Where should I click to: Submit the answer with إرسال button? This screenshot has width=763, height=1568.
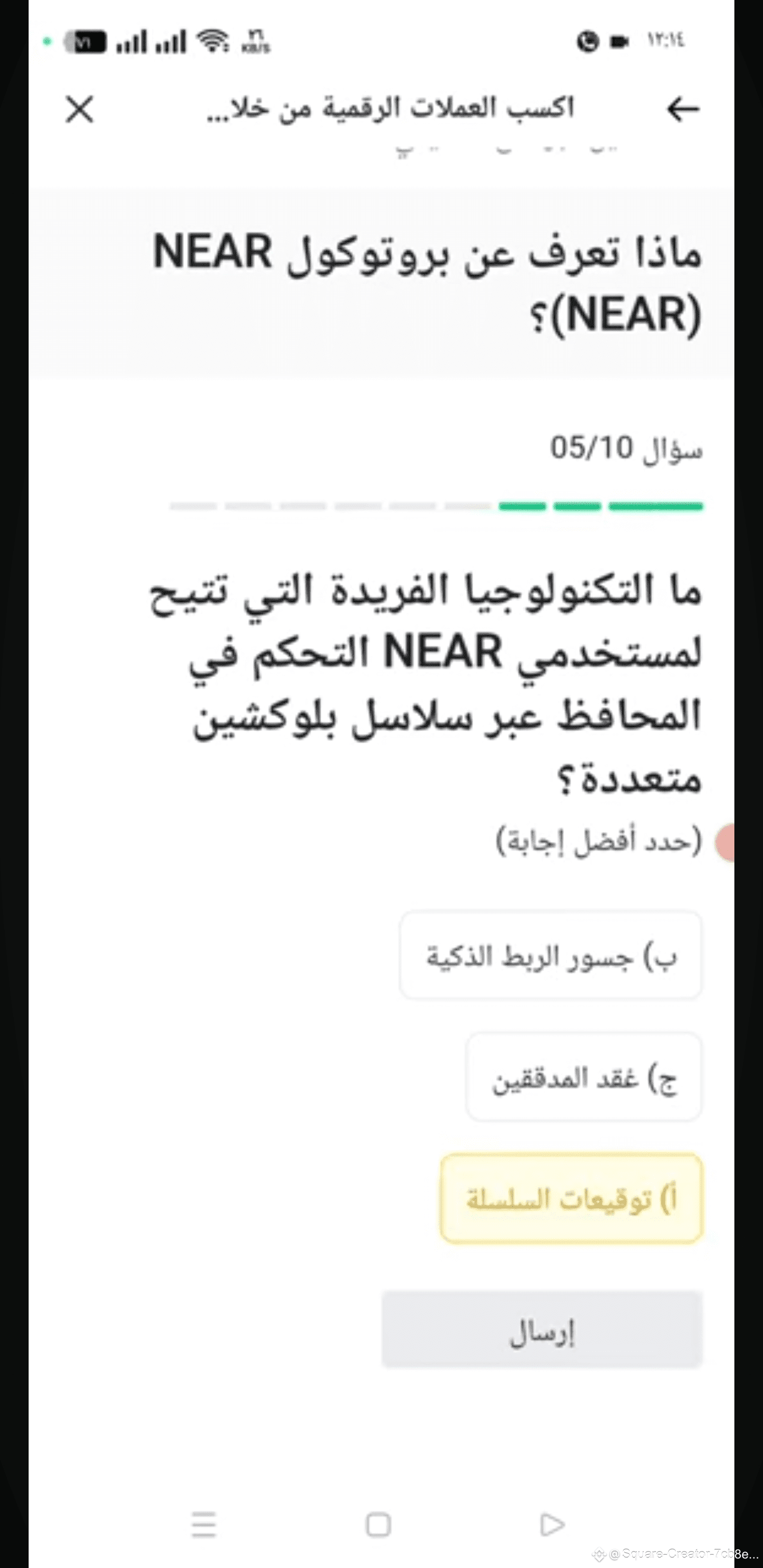pos(542,1330)
